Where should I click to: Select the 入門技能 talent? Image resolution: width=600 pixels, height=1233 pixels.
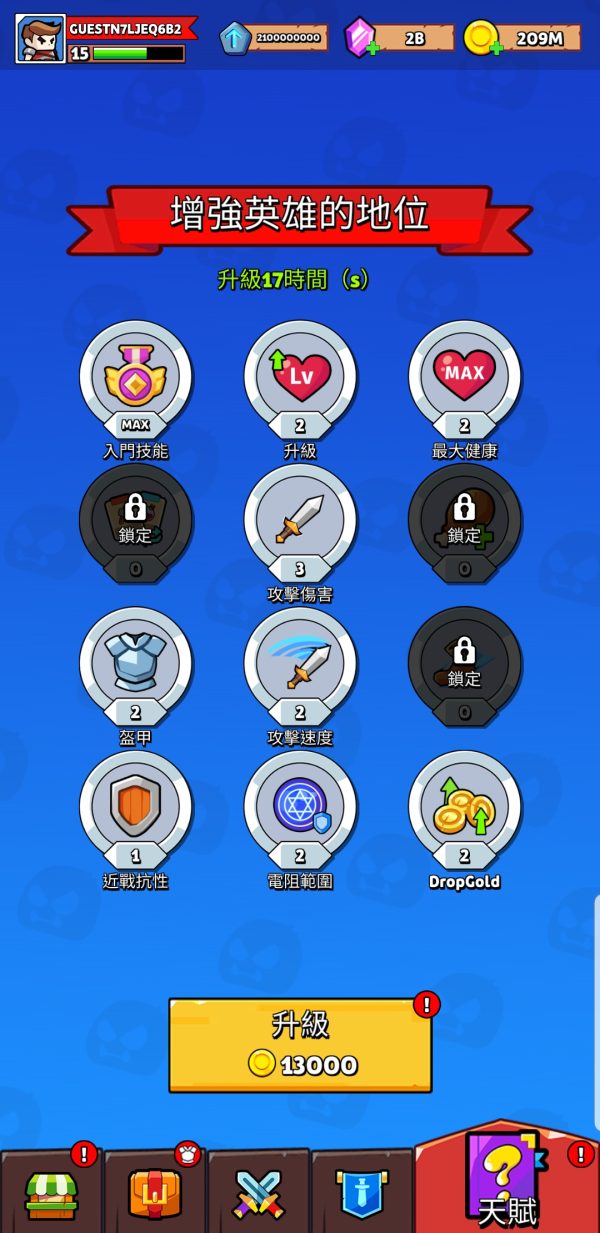pos(136,377)
